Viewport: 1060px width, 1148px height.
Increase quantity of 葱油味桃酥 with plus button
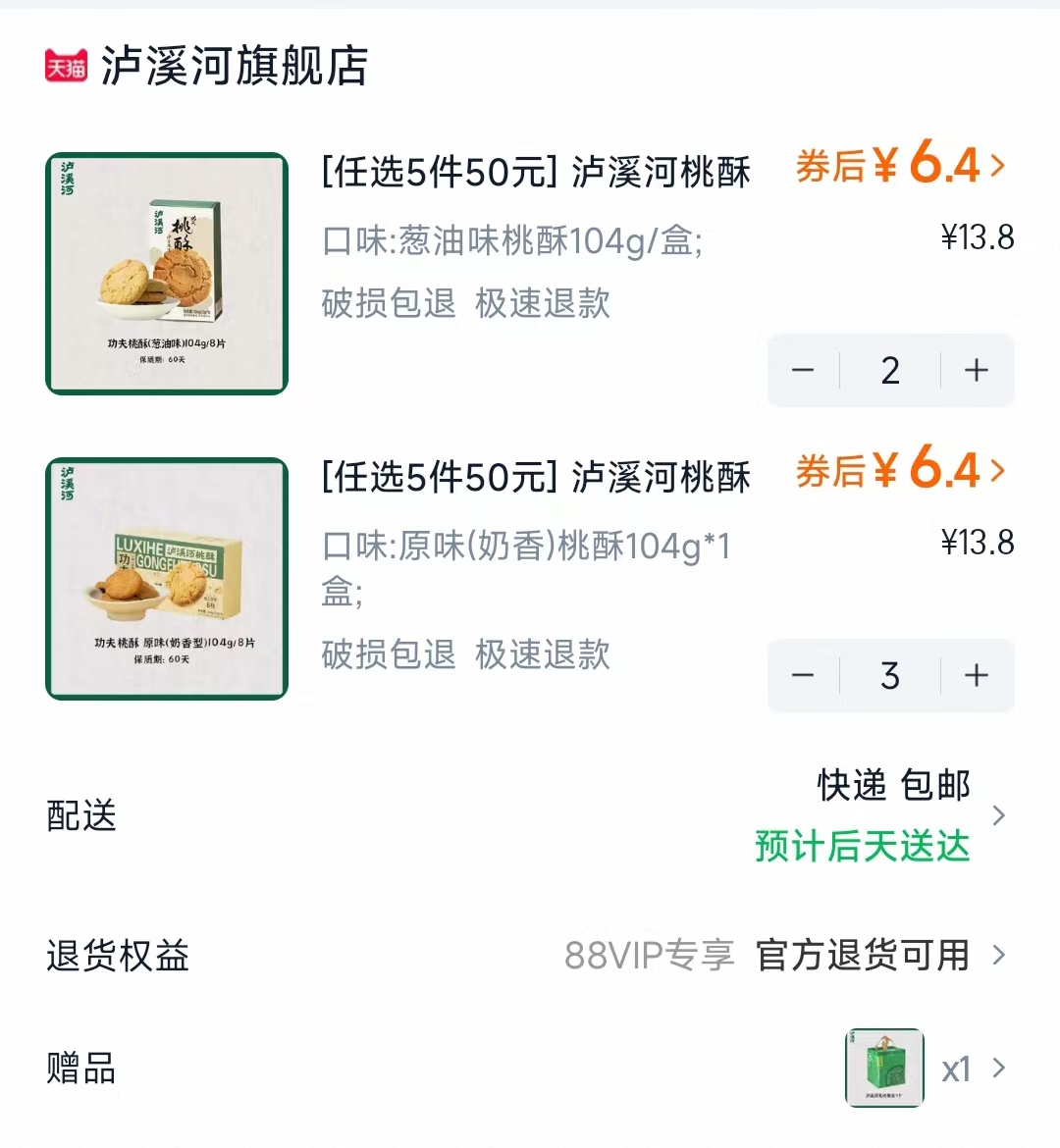pyautogui.click(x=975, y=371)
